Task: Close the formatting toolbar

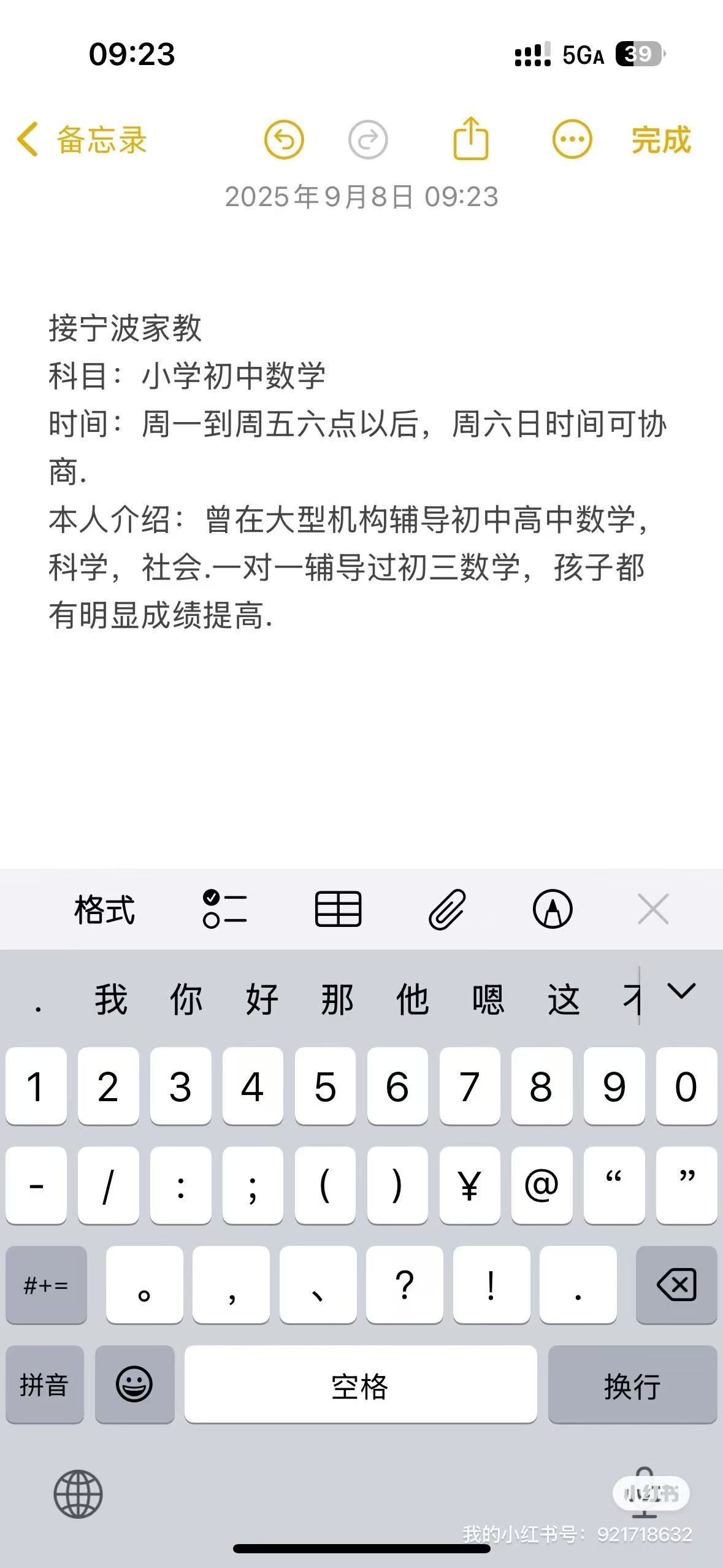Action: click(653, 909)
